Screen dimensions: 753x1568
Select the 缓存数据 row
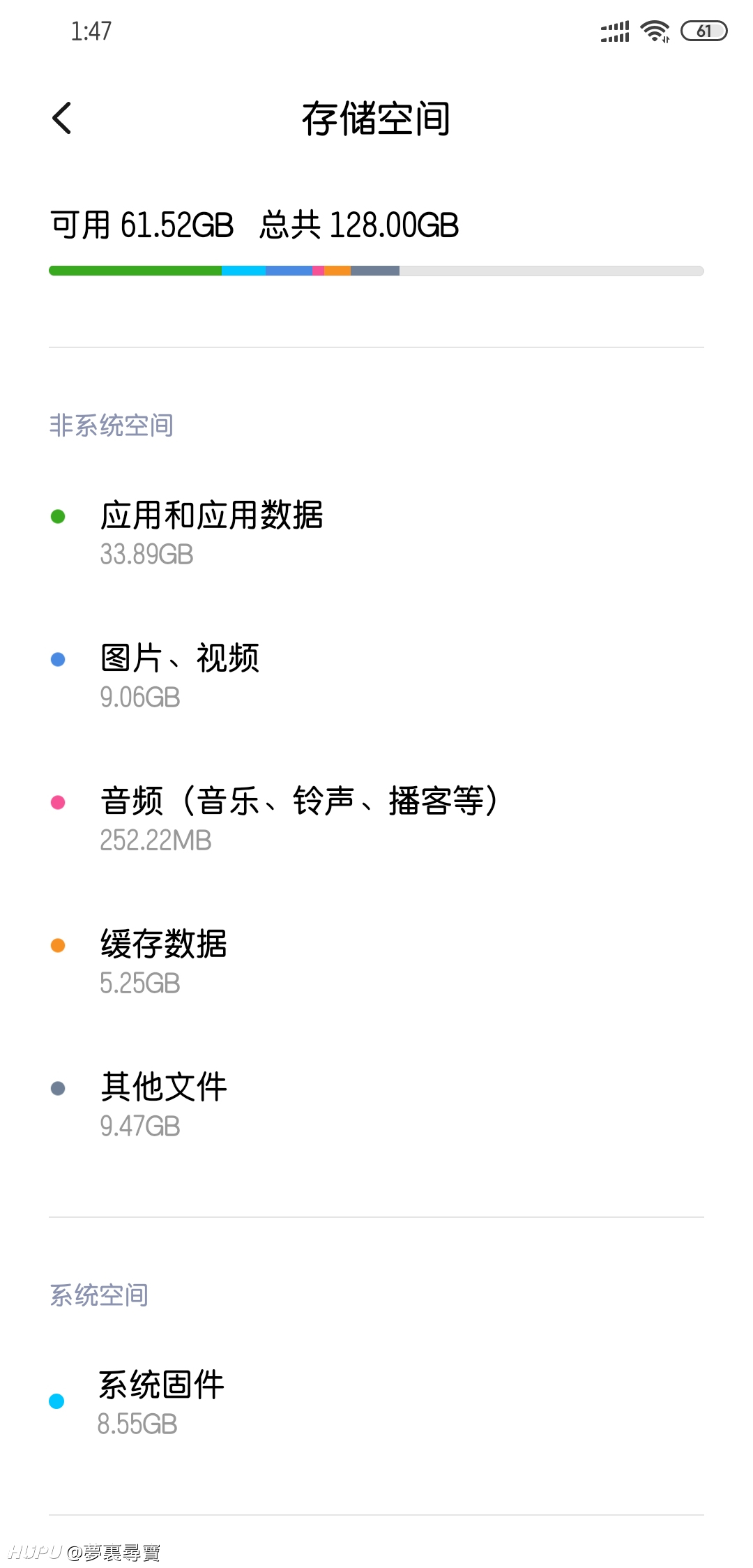pos(376,963)
